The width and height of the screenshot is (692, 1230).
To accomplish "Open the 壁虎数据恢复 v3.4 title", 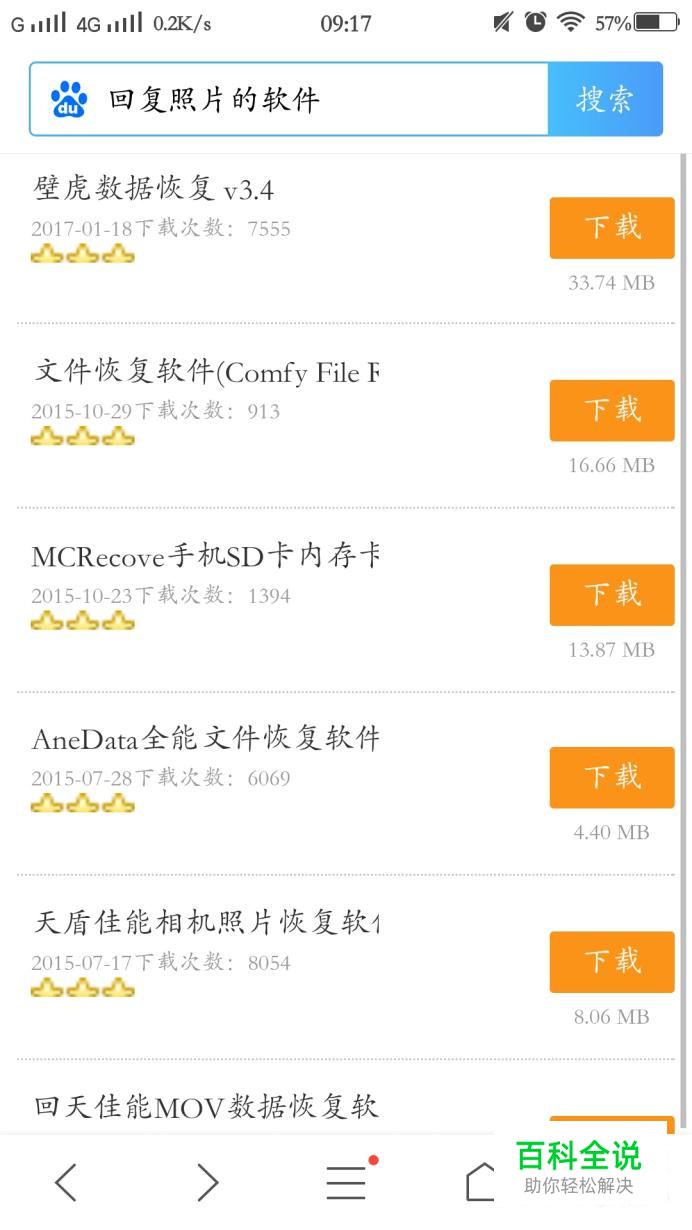I will 153,189.
